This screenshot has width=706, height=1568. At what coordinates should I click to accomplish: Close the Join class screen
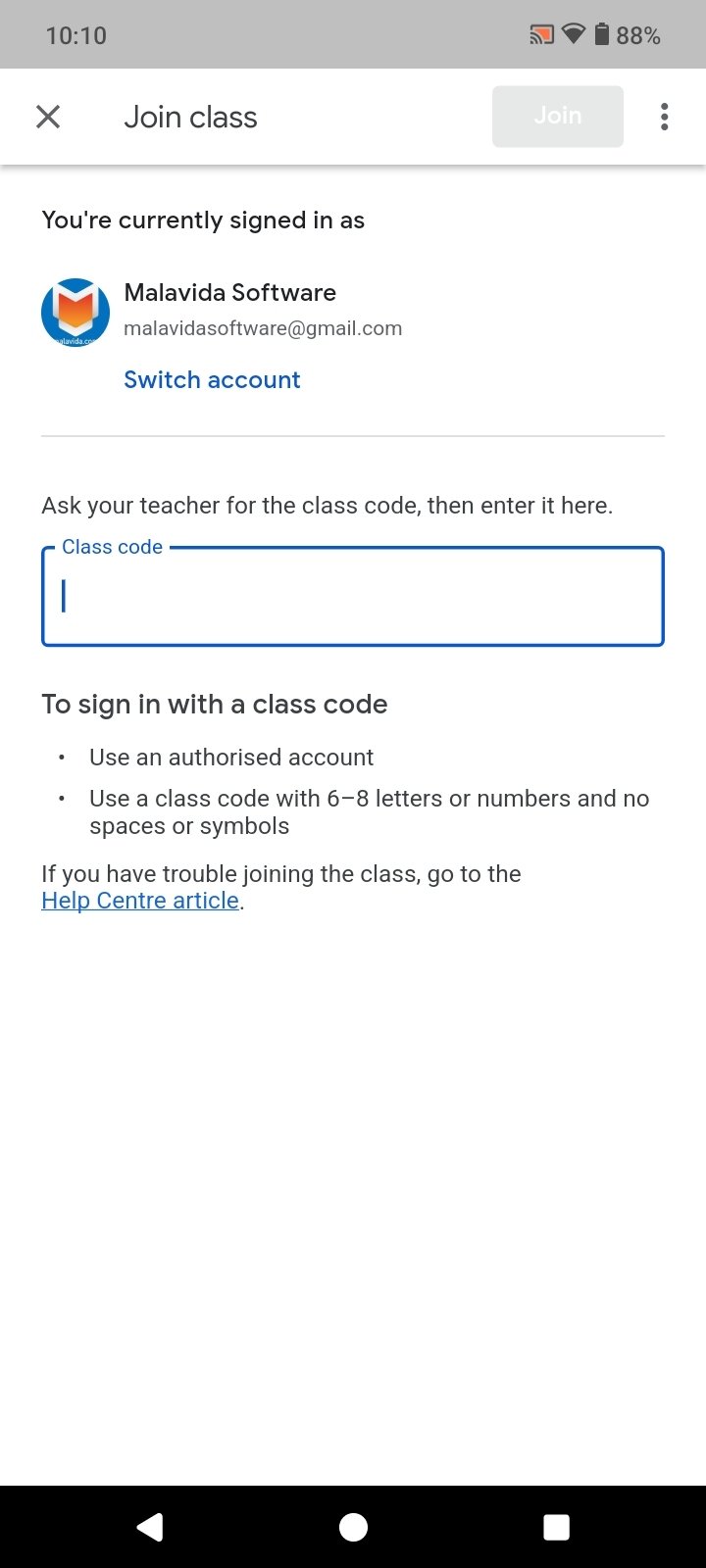tap(48, 117)
